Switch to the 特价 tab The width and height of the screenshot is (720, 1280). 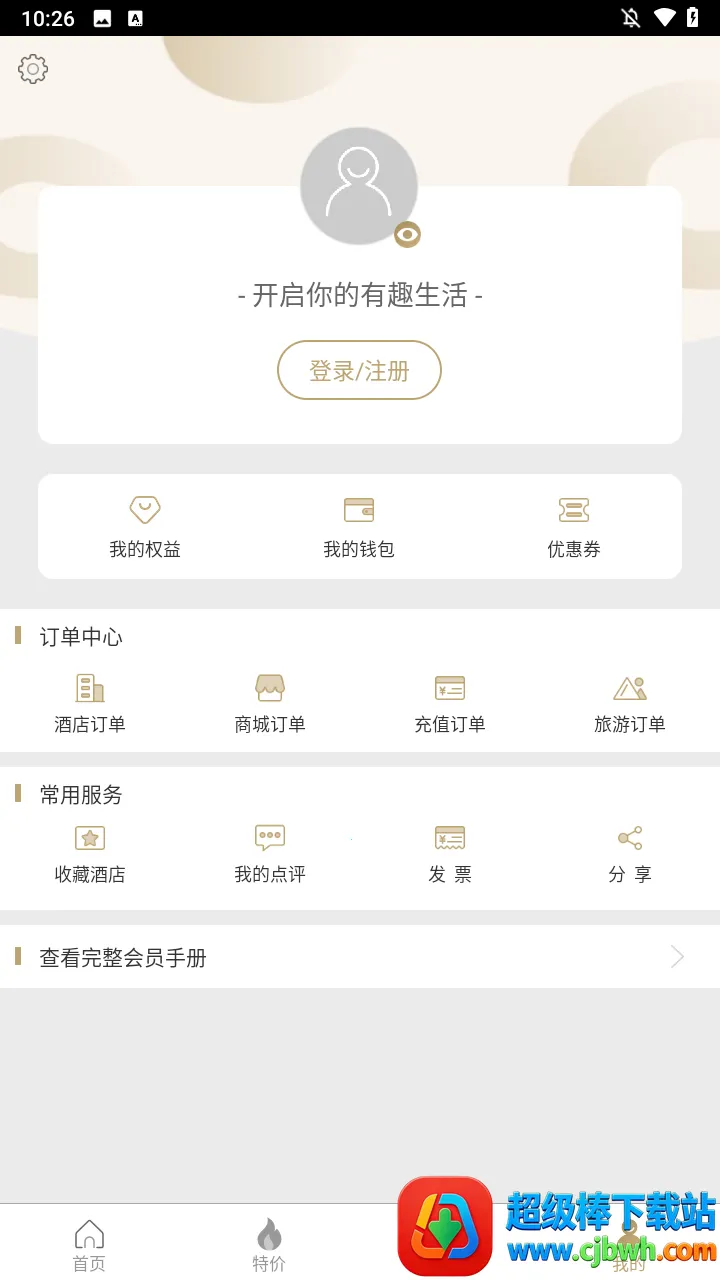269,1245
